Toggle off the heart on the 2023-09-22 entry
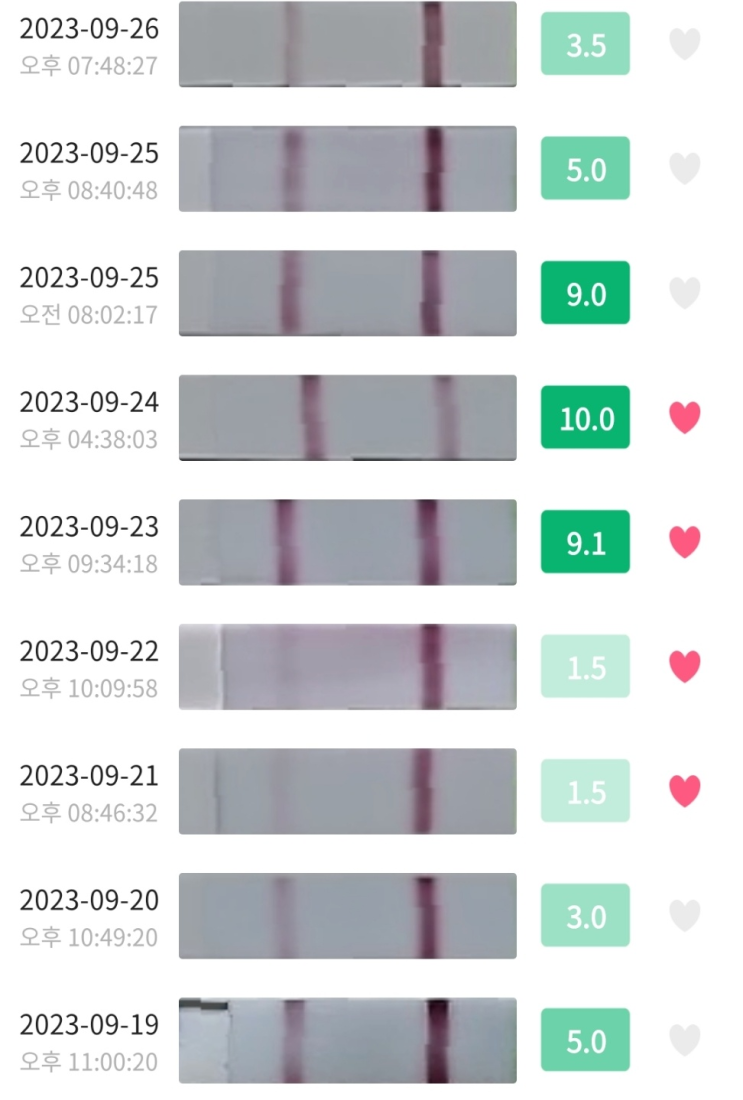This screenshot has height=1100, width=743. click(685, 666)
